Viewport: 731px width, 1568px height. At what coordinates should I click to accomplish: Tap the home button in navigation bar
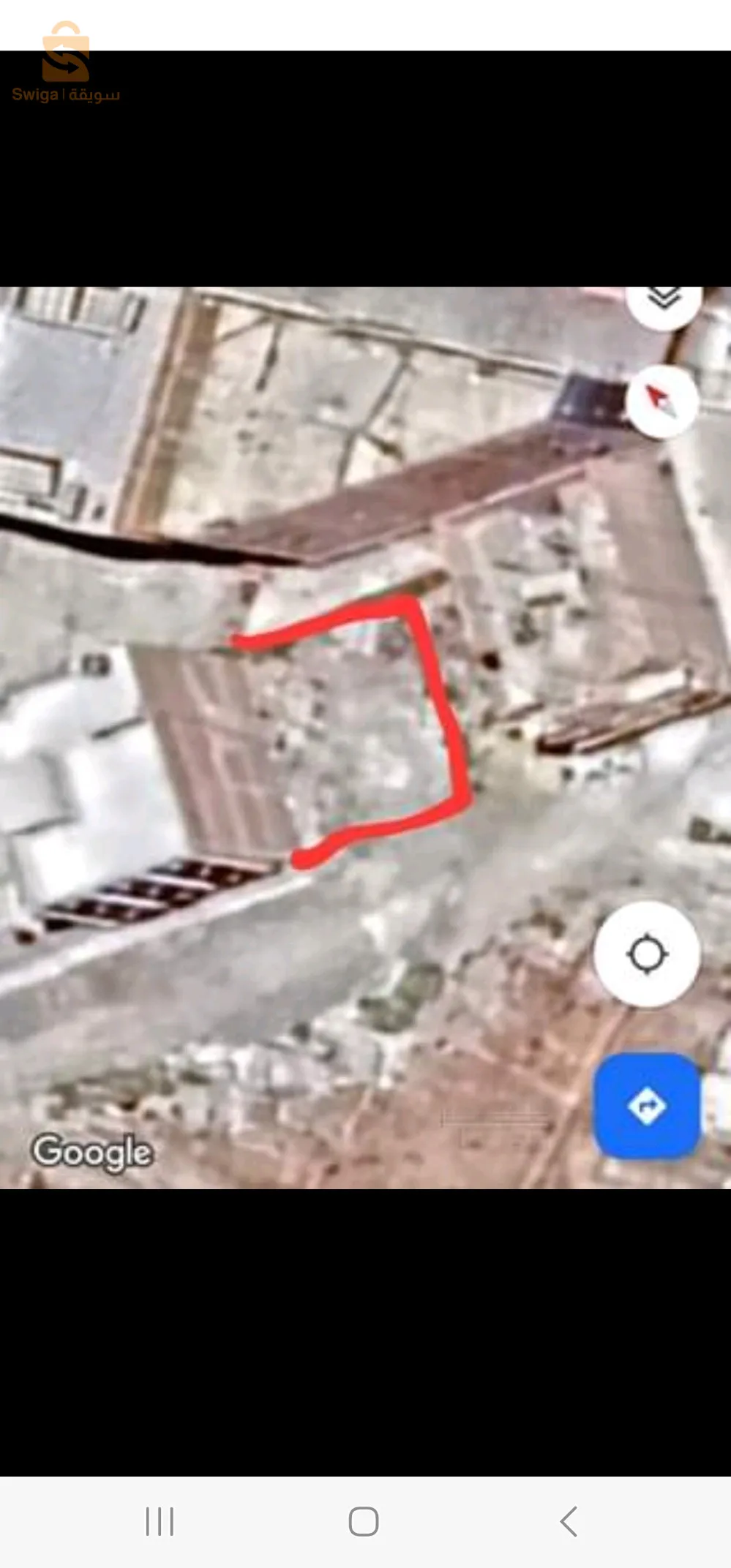364,1521
